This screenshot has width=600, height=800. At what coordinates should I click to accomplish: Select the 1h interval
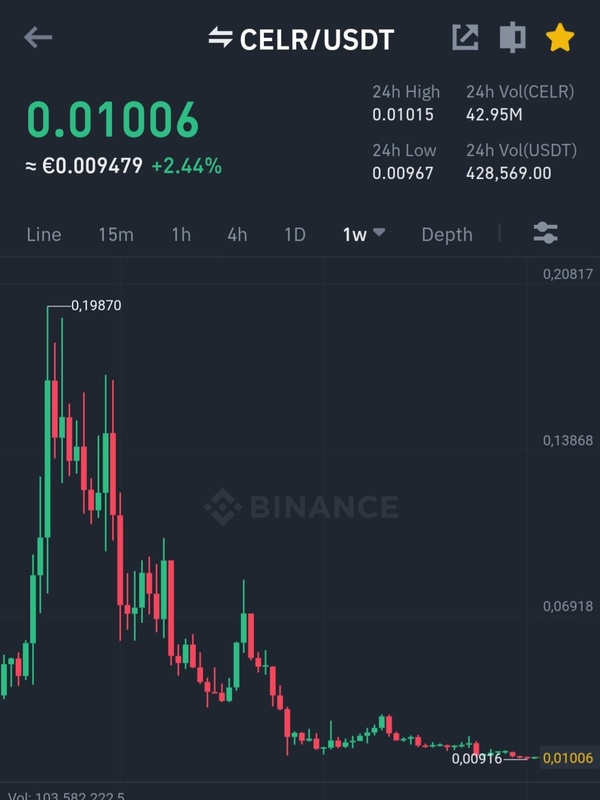coord(181,234)
